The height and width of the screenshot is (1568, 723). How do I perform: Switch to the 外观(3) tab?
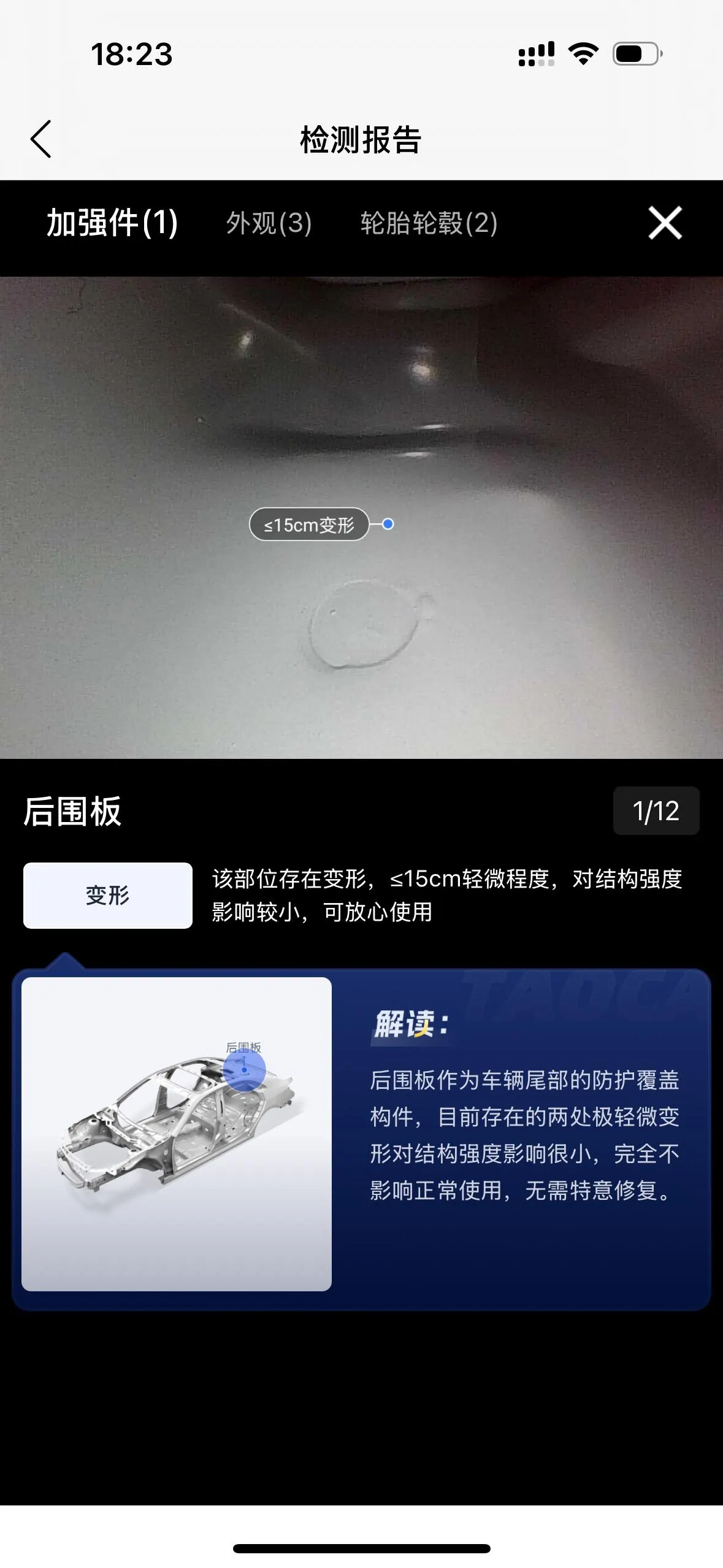269,223
